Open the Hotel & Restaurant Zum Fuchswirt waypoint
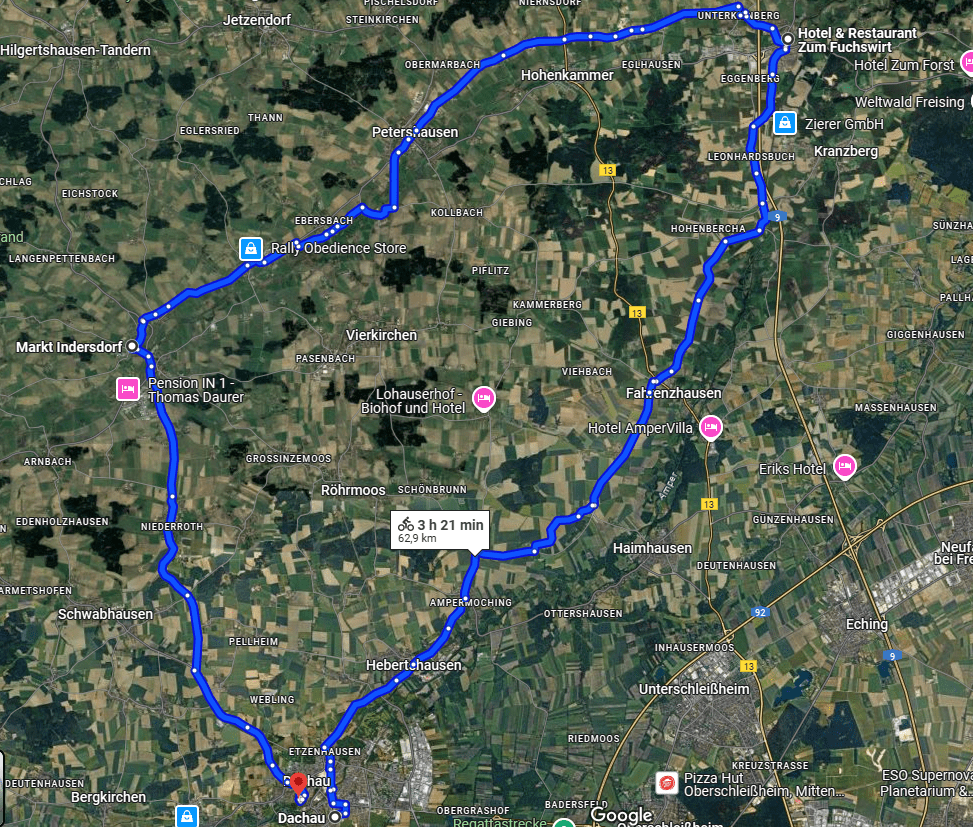The width and height of the screenshot is (973, 827). click(x=787, y=39)
